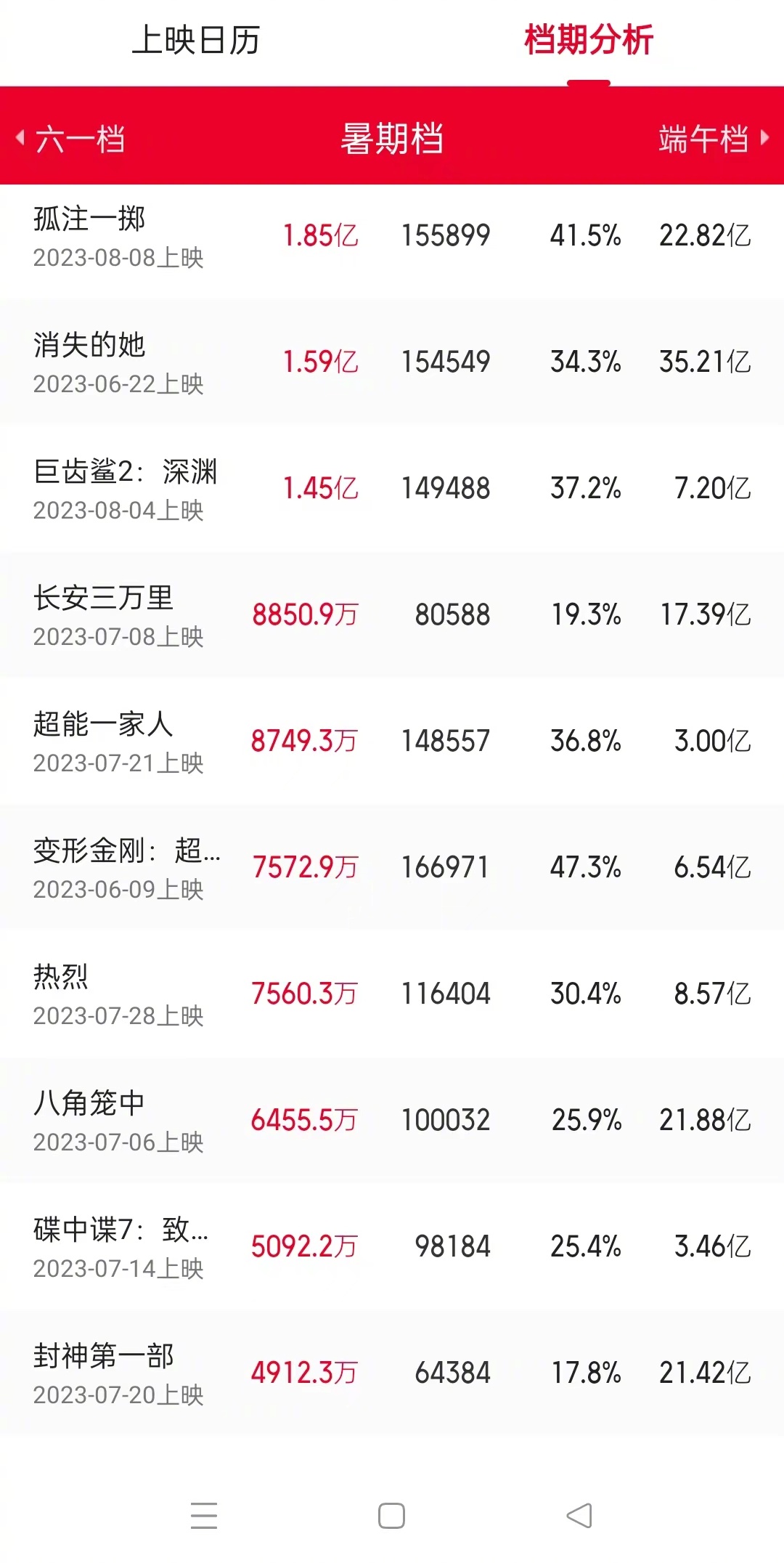
Task: Select the 超能一家人 row
Action: [392, 739]
